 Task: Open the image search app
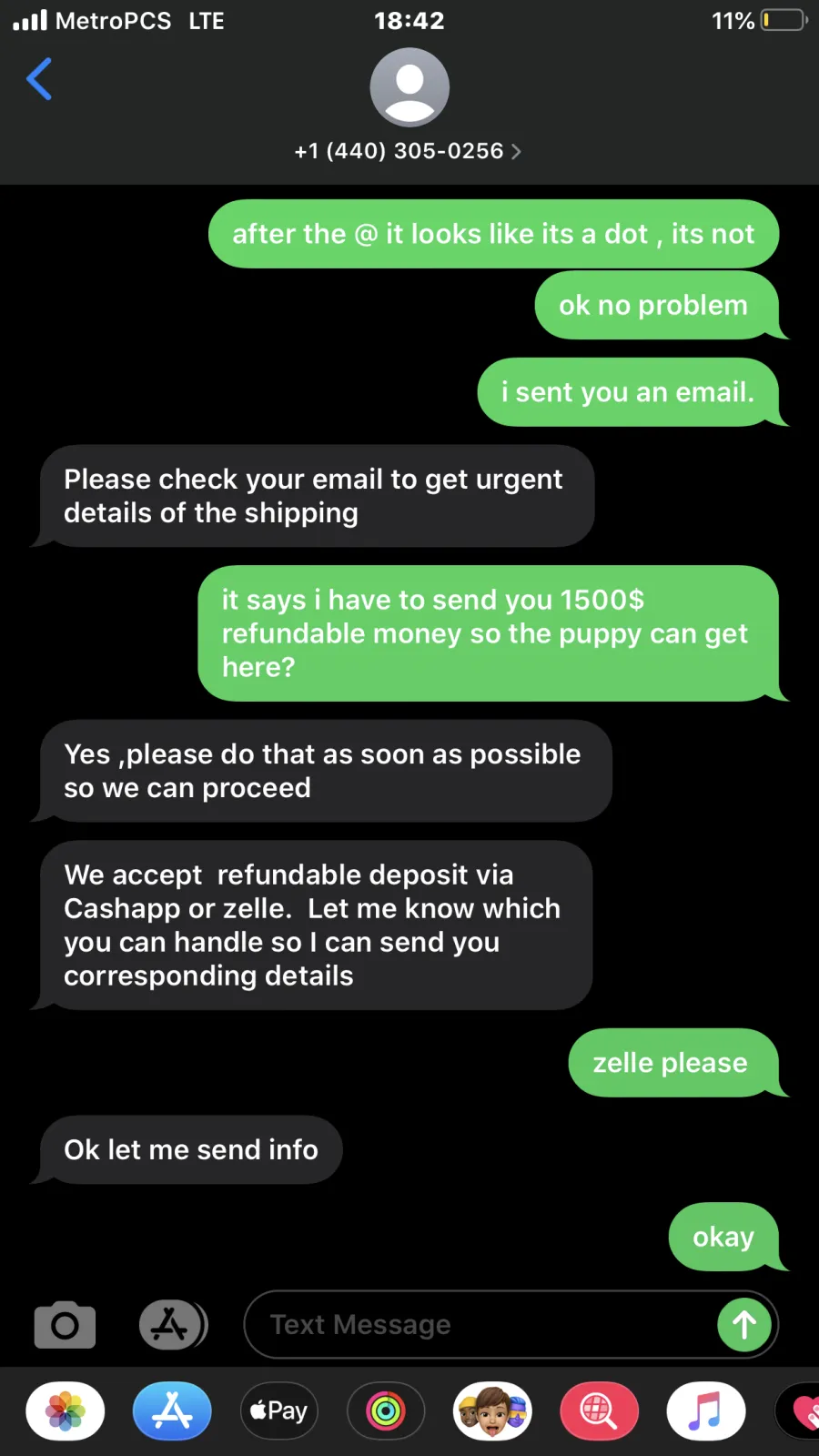[599, 1411]
